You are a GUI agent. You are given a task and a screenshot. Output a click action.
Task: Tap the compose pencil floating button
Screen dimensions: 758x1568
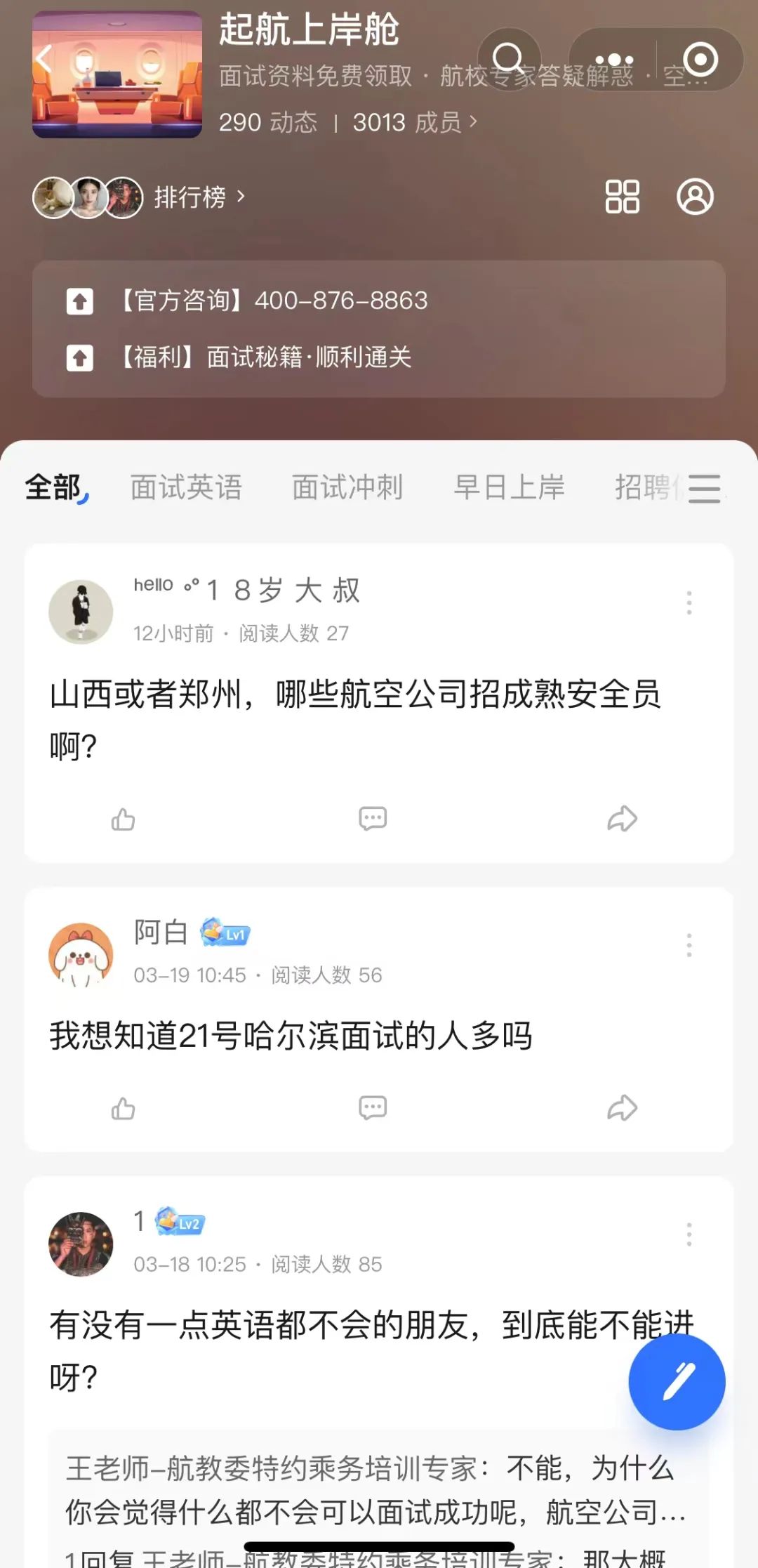(x=676, y=1381)
